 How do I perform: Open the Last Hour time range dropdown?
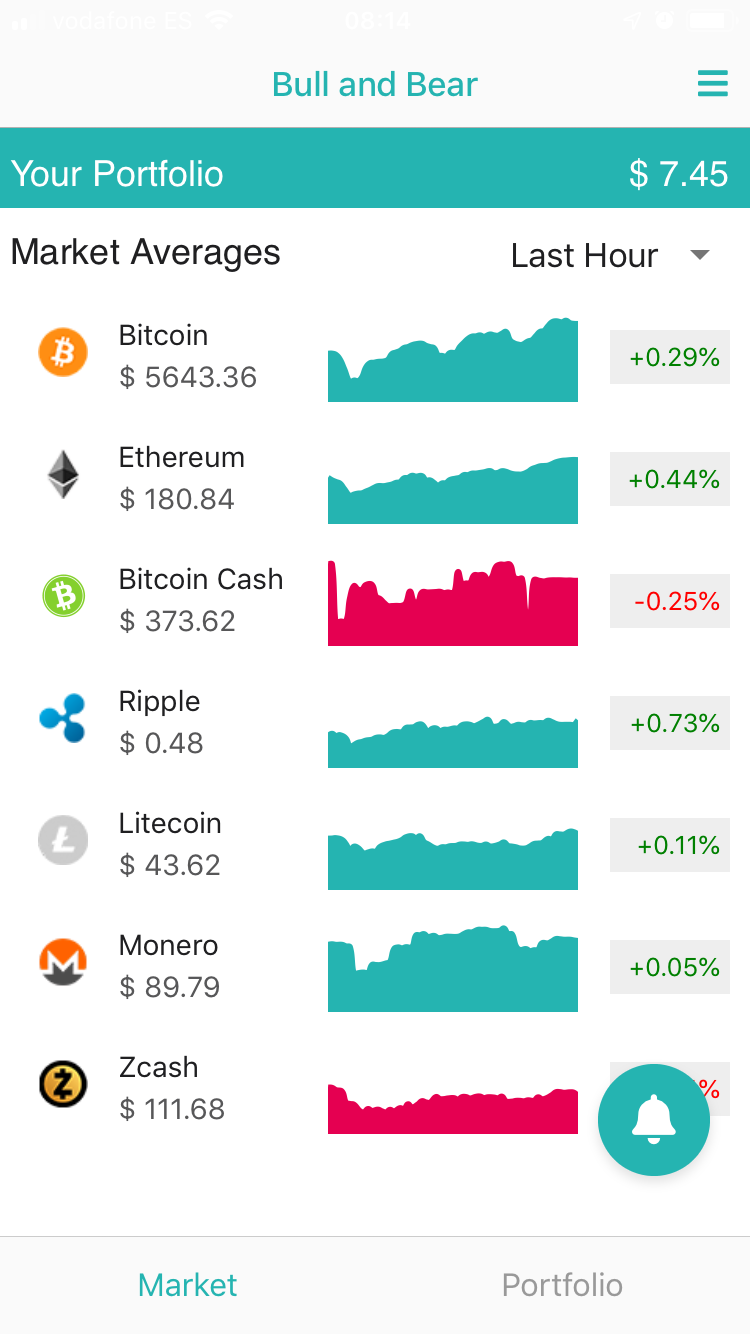(x=584, y=255)
